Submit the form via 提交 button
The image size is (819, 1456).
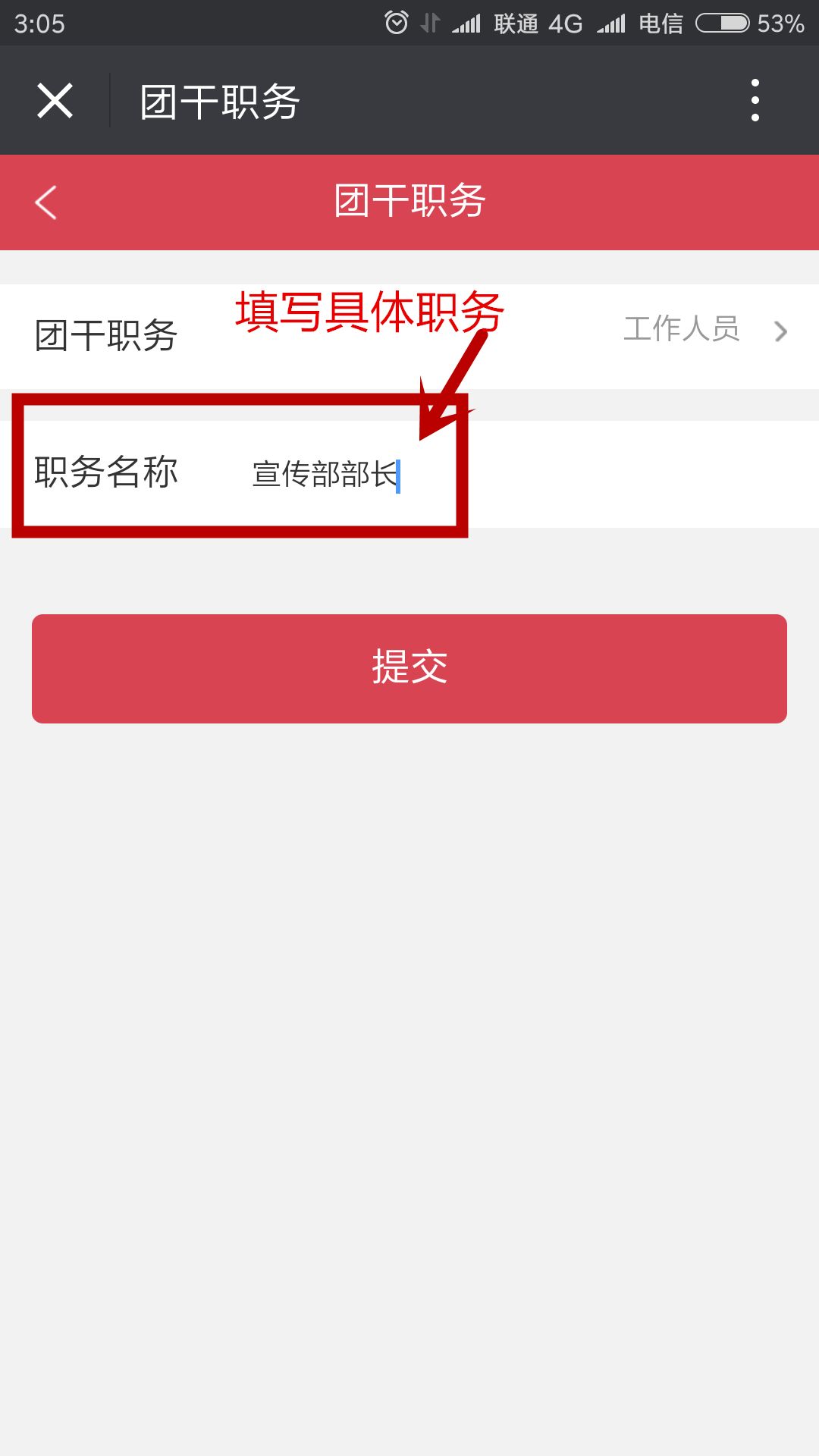409,667
